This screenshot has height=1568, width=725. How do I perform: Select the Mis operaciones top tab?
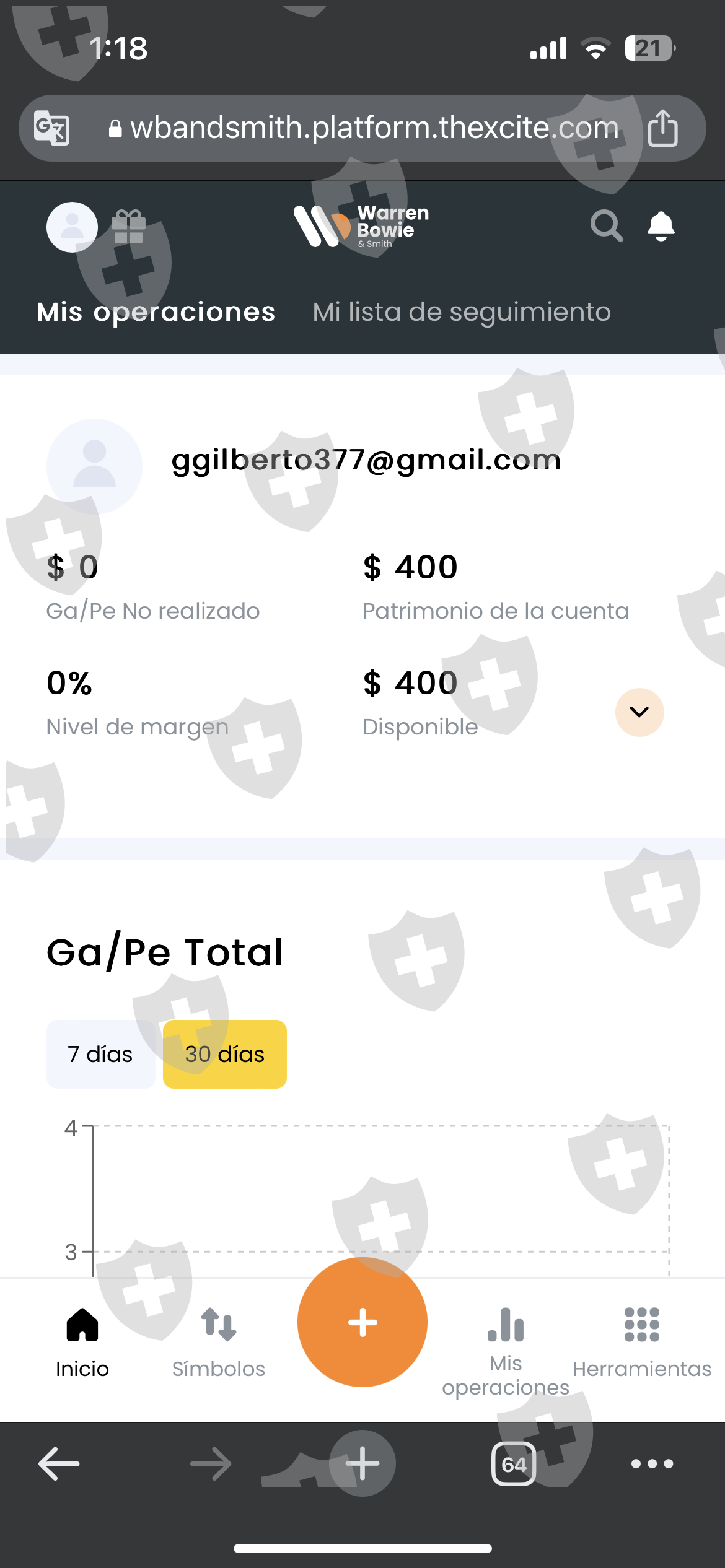point(156,312)
